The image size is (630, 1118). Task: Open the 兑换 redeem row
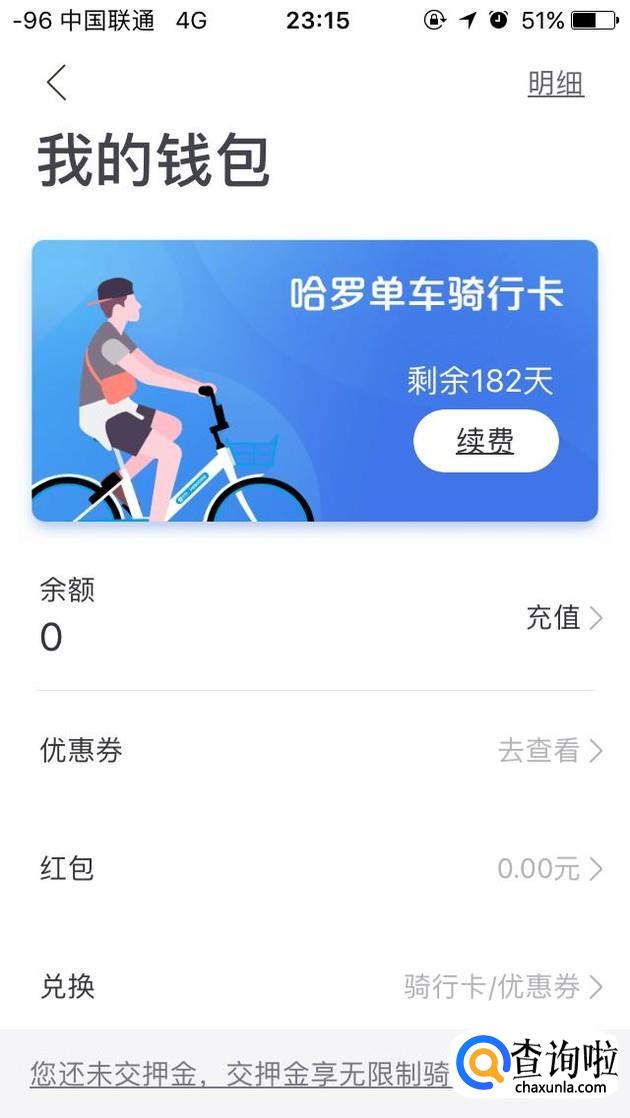pyautogui.click(x=315, y=987)
